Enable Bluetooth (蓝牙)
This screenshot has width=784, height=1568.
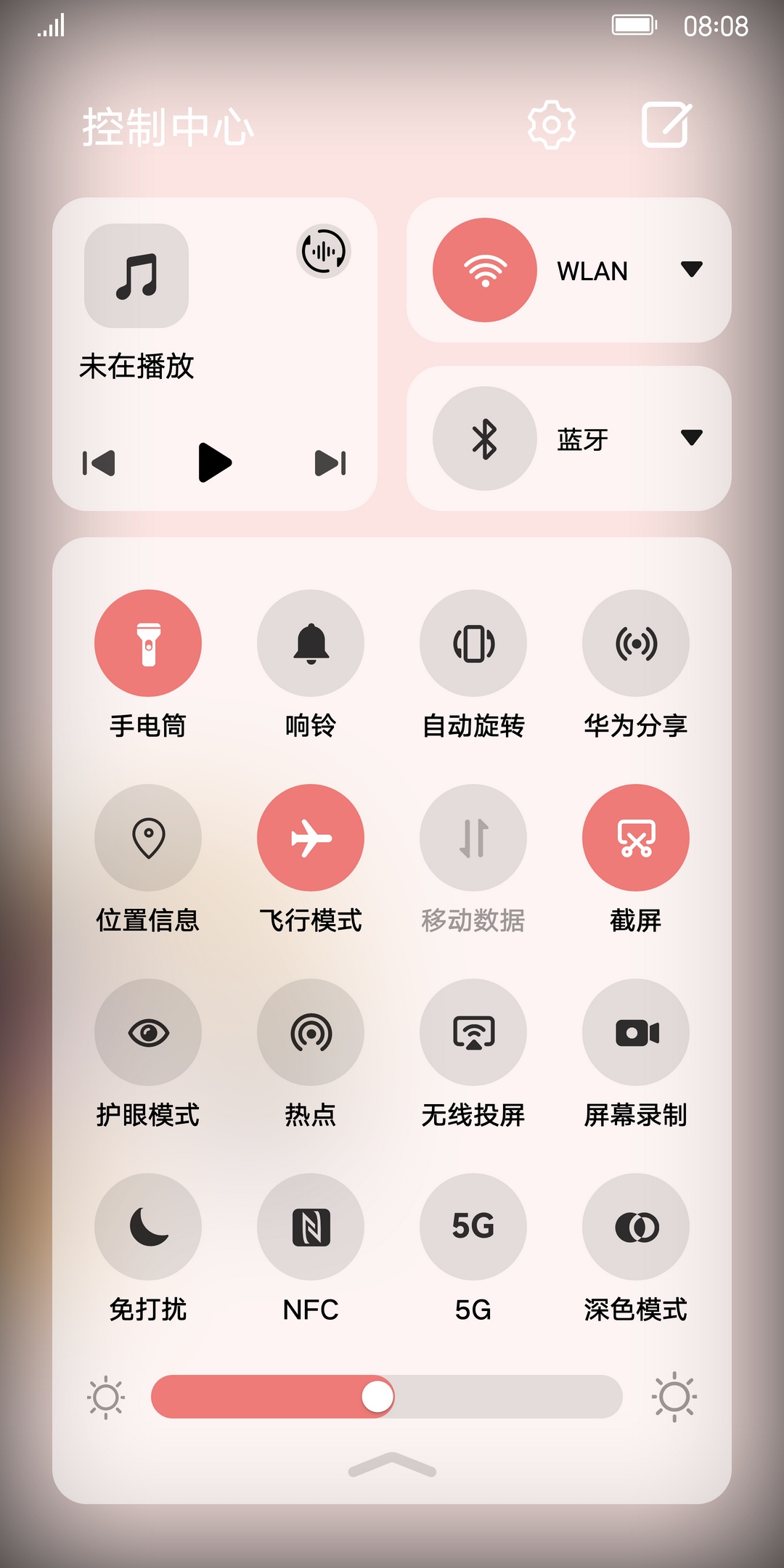485,438
